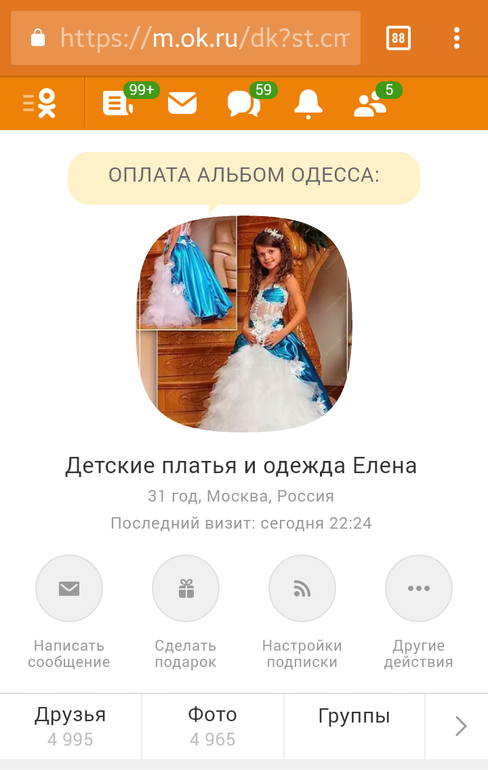Open the news feed with 99+ badge

tap(118, 103)
